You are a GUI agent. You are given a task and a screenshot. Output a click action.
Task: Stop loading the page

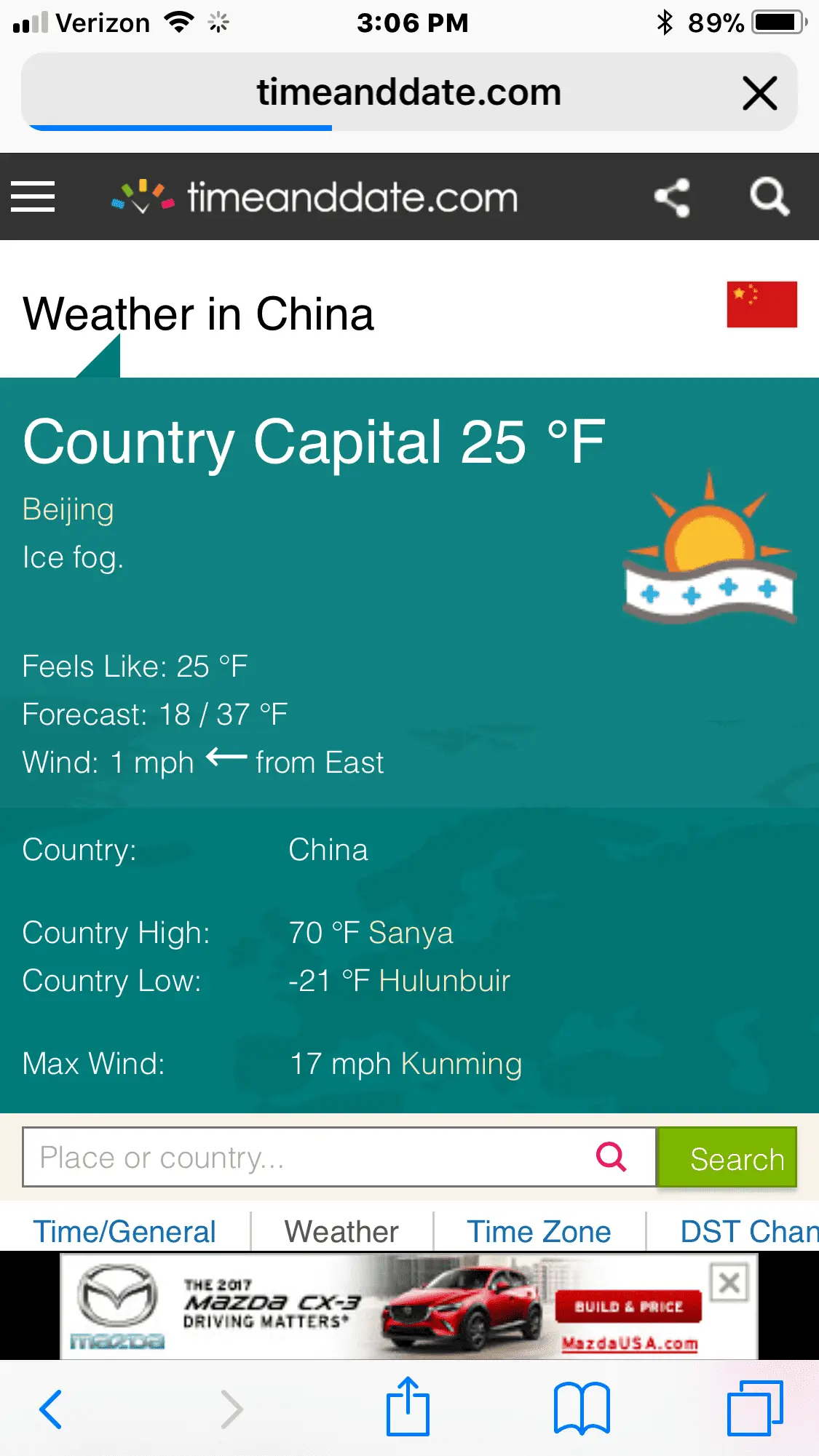(x=760, y=93)
